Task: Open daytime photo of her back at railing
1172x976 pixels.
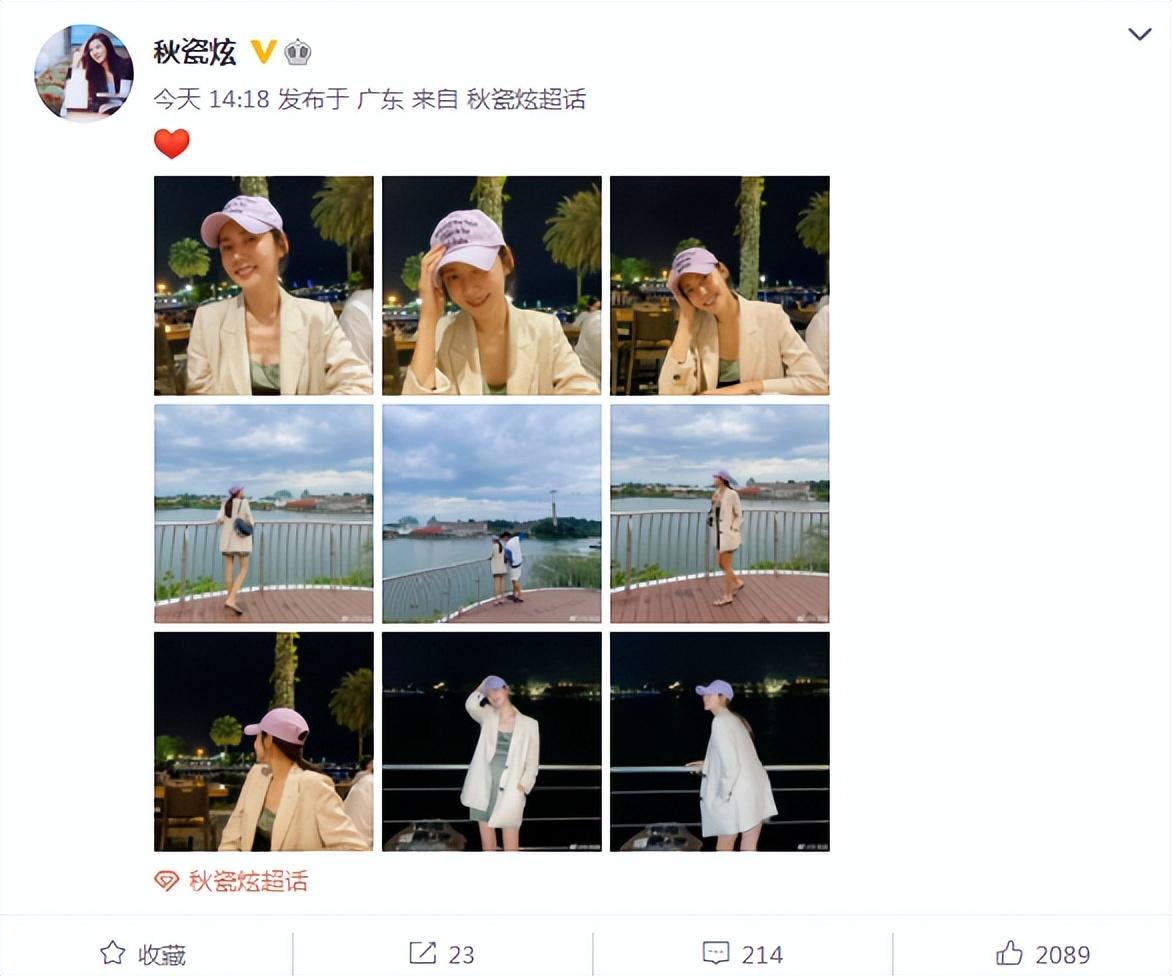Action: tap(264, 514)
